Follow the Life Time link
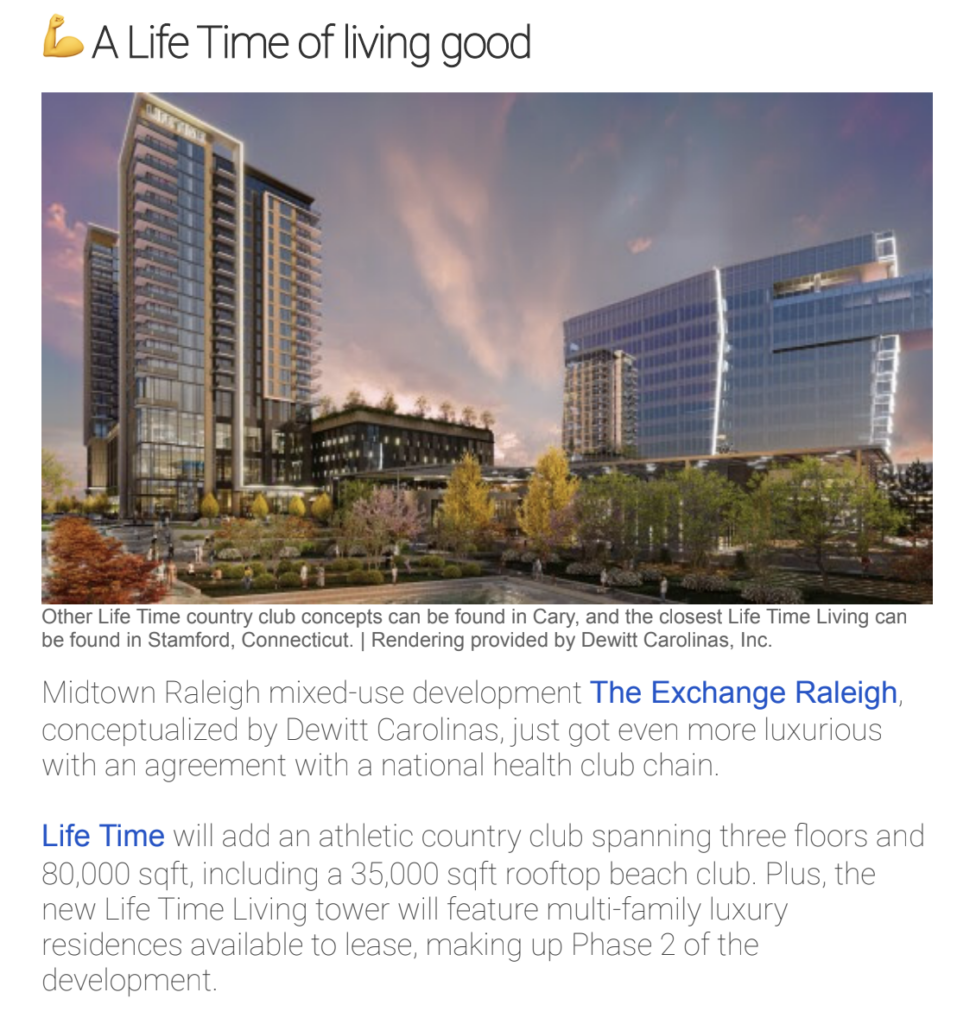This screenshot has height=1024, width=976. coord(103,836)
